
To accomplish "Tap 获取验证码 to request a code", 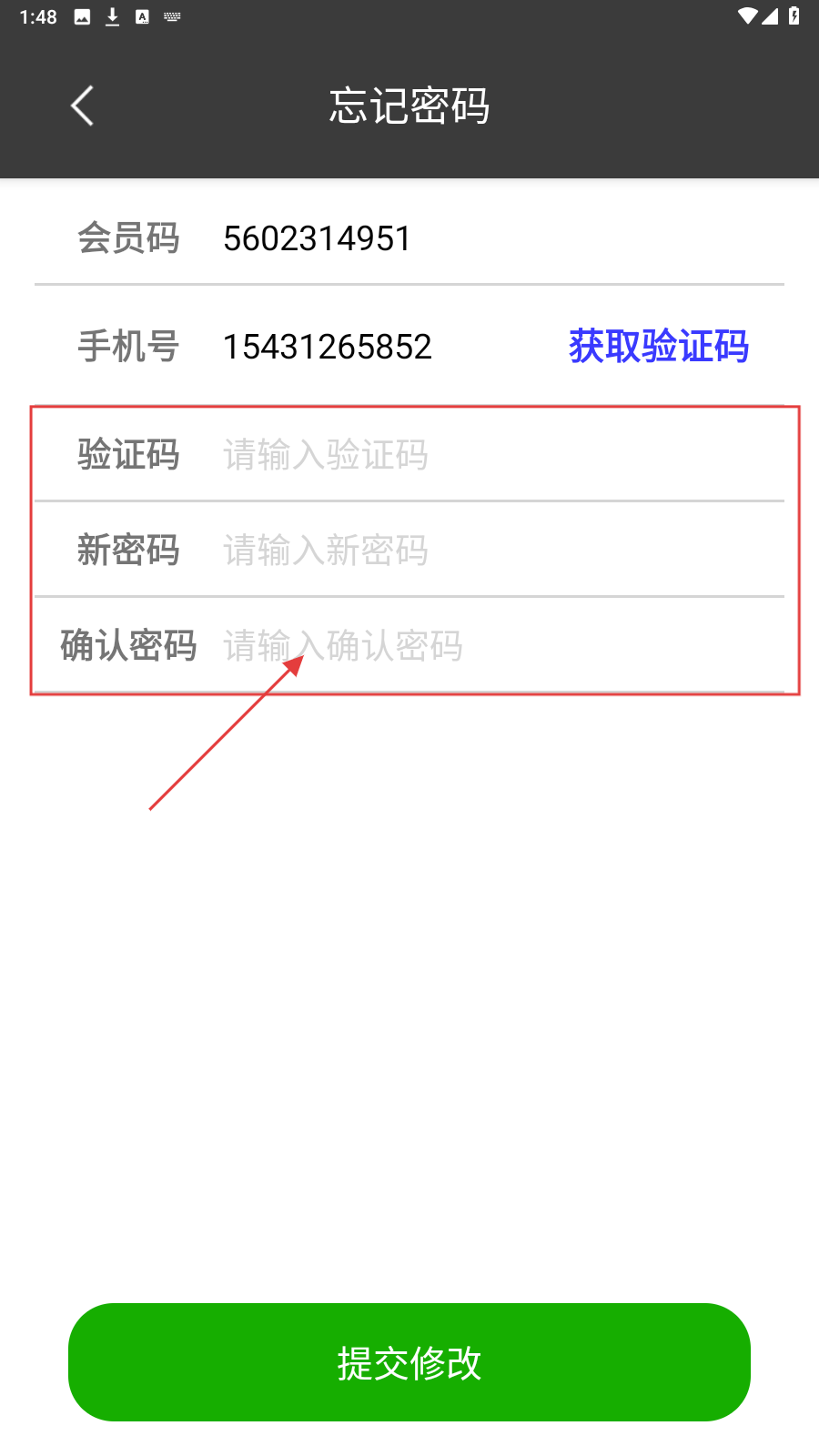I will 658,347.
